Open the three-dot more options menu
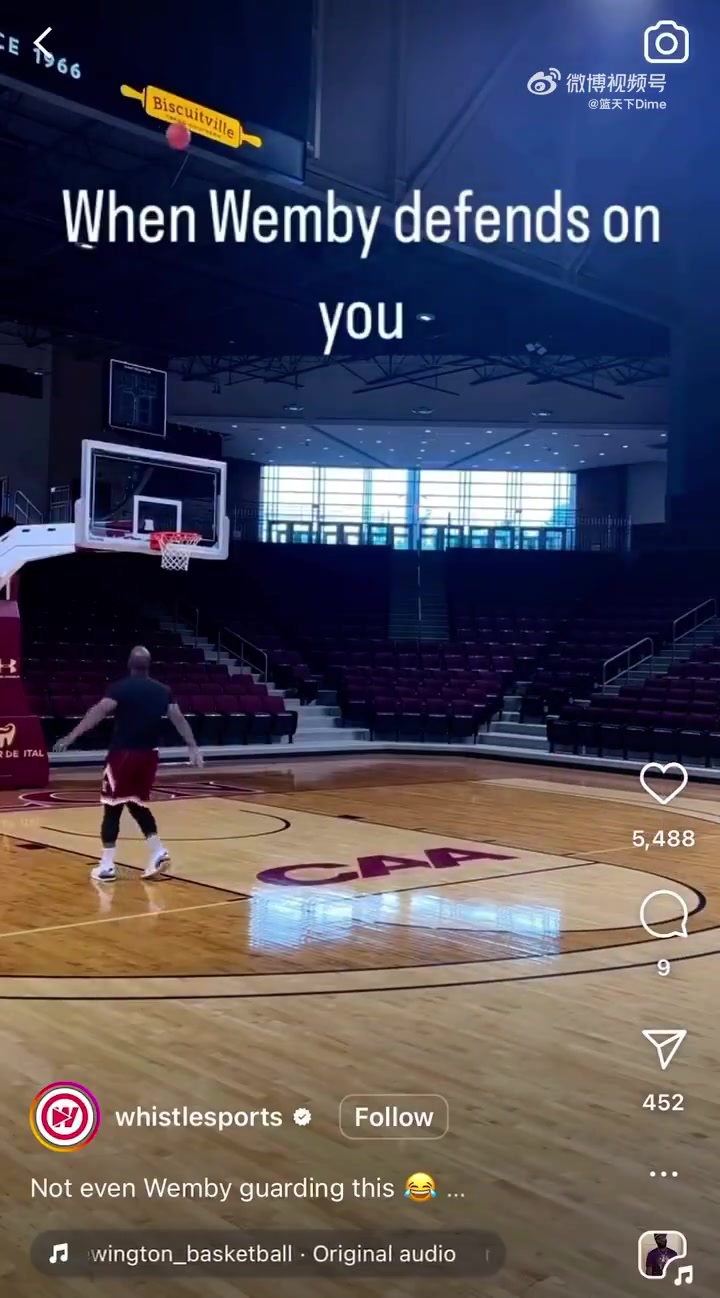This screenshot has height=1298, width=720. point(664,1174)
